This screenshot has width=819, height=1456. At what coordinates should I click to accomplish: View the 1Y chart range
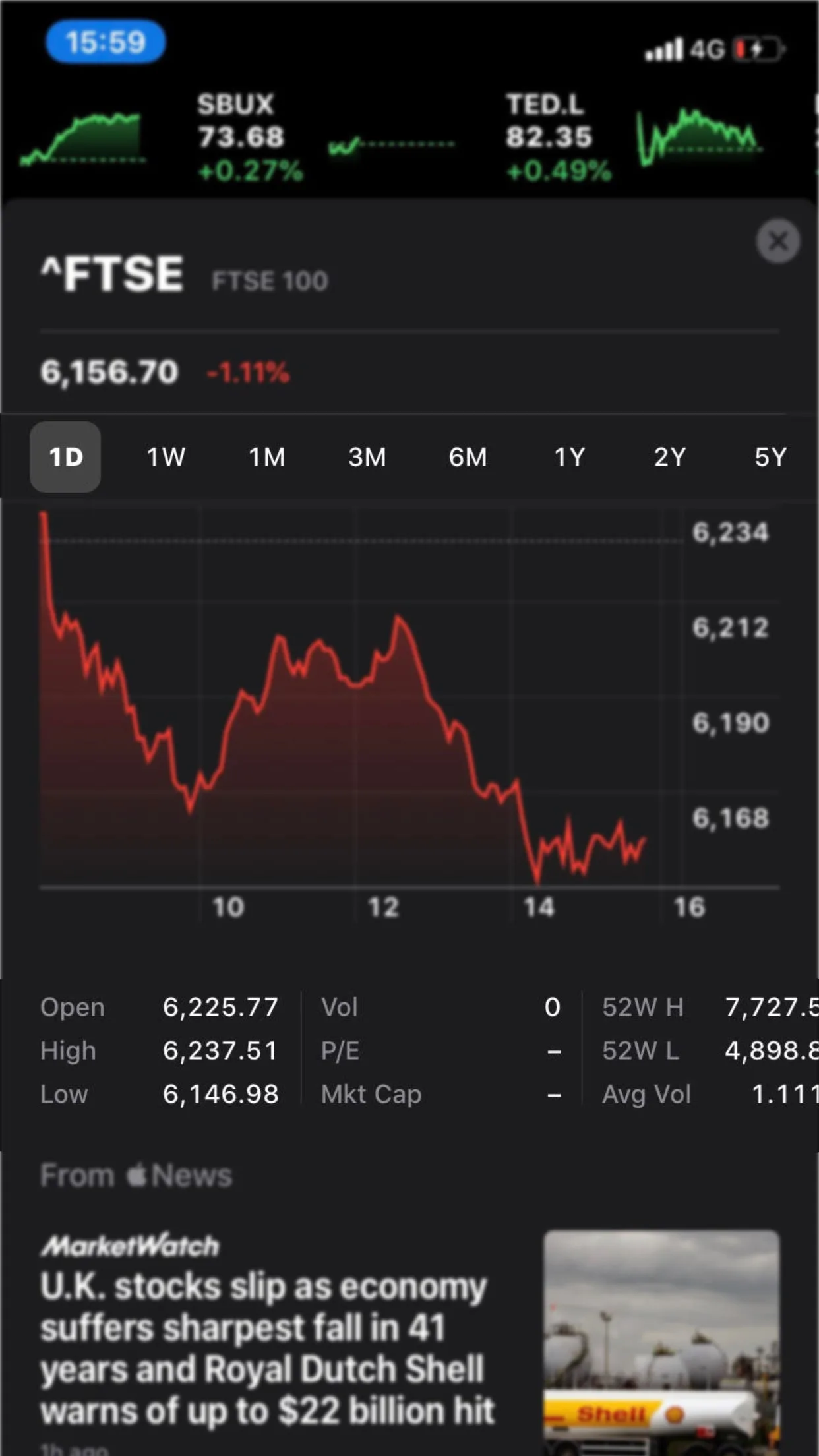[570, 457]
